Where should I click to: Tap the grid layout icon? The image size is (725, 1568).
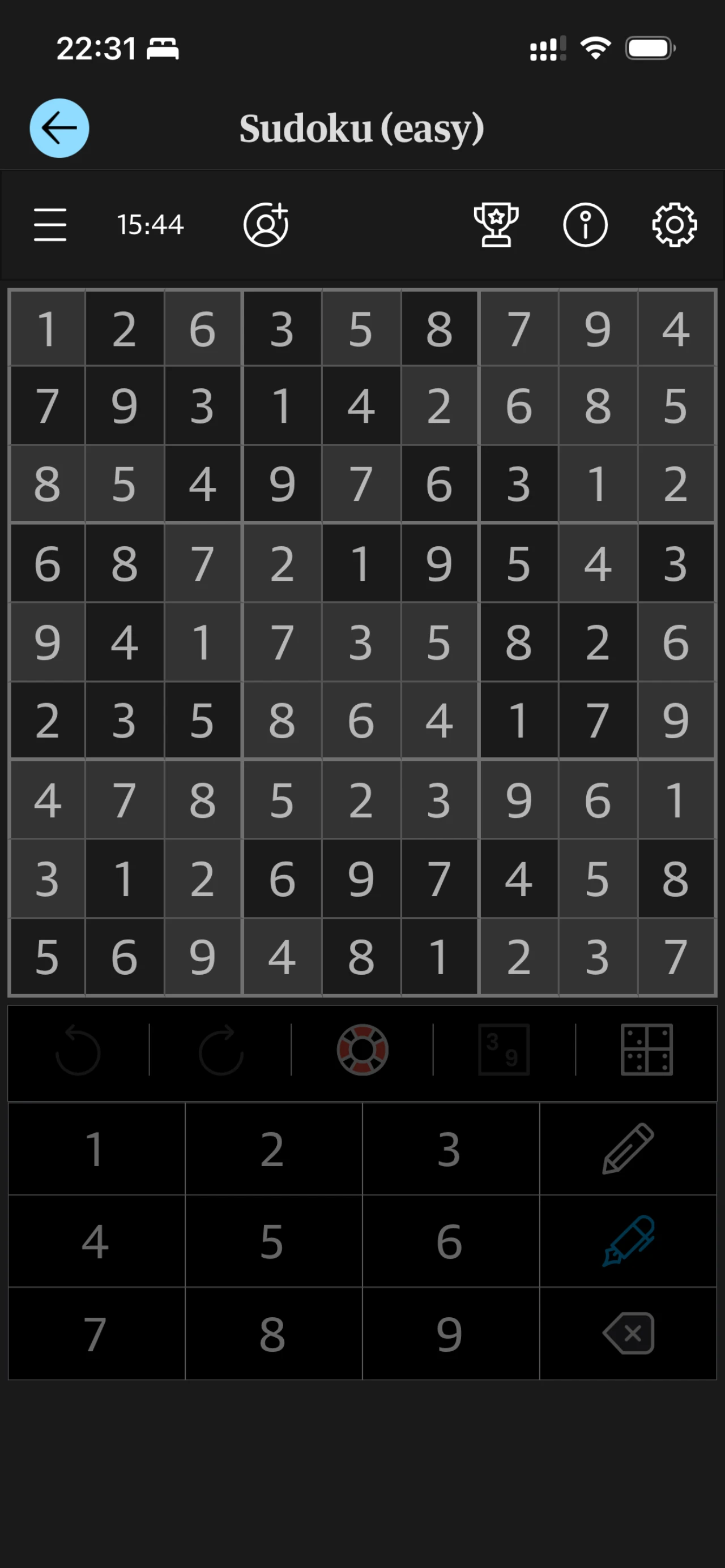(x=646, y=1050)
